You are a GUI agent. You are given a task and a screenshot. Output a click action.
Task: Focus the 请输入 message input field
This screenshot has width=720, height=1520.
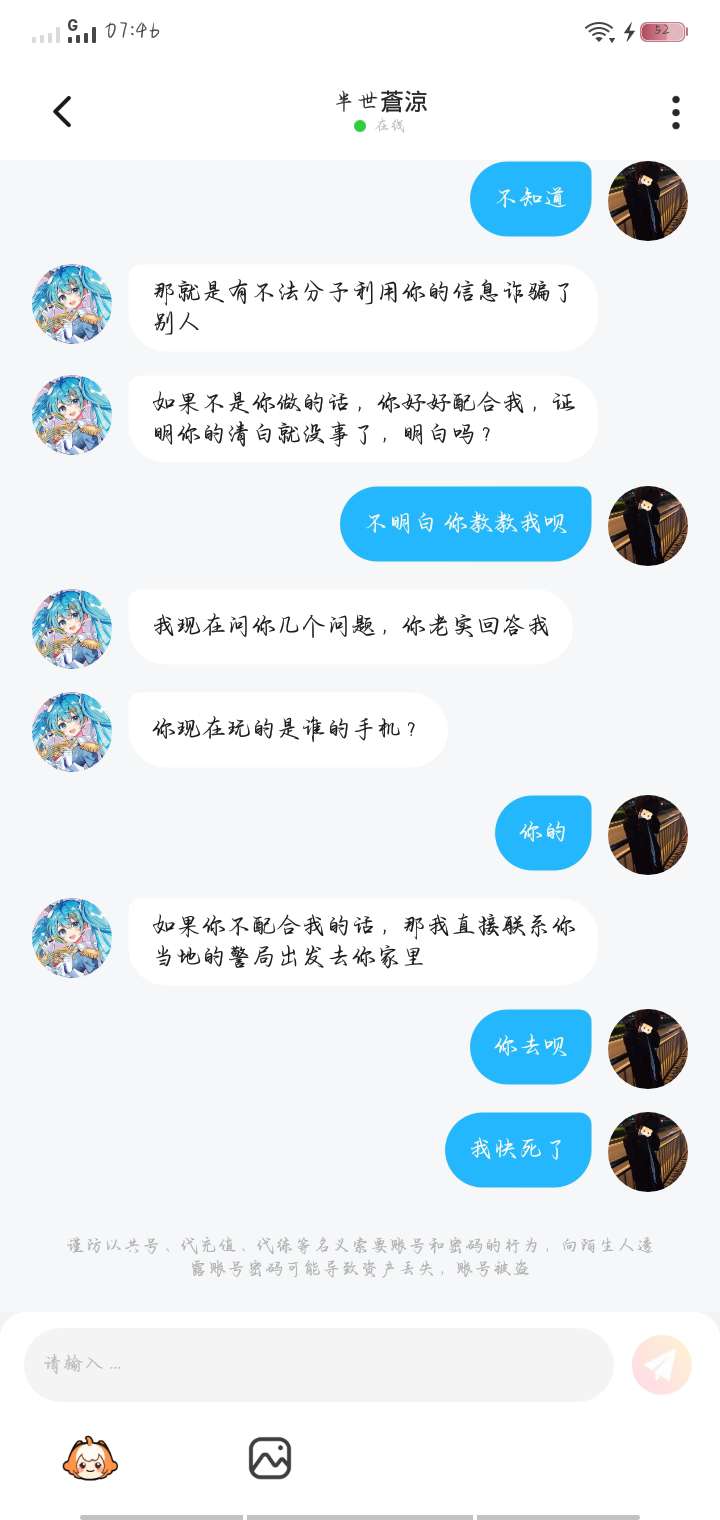tap(318, 1364)
